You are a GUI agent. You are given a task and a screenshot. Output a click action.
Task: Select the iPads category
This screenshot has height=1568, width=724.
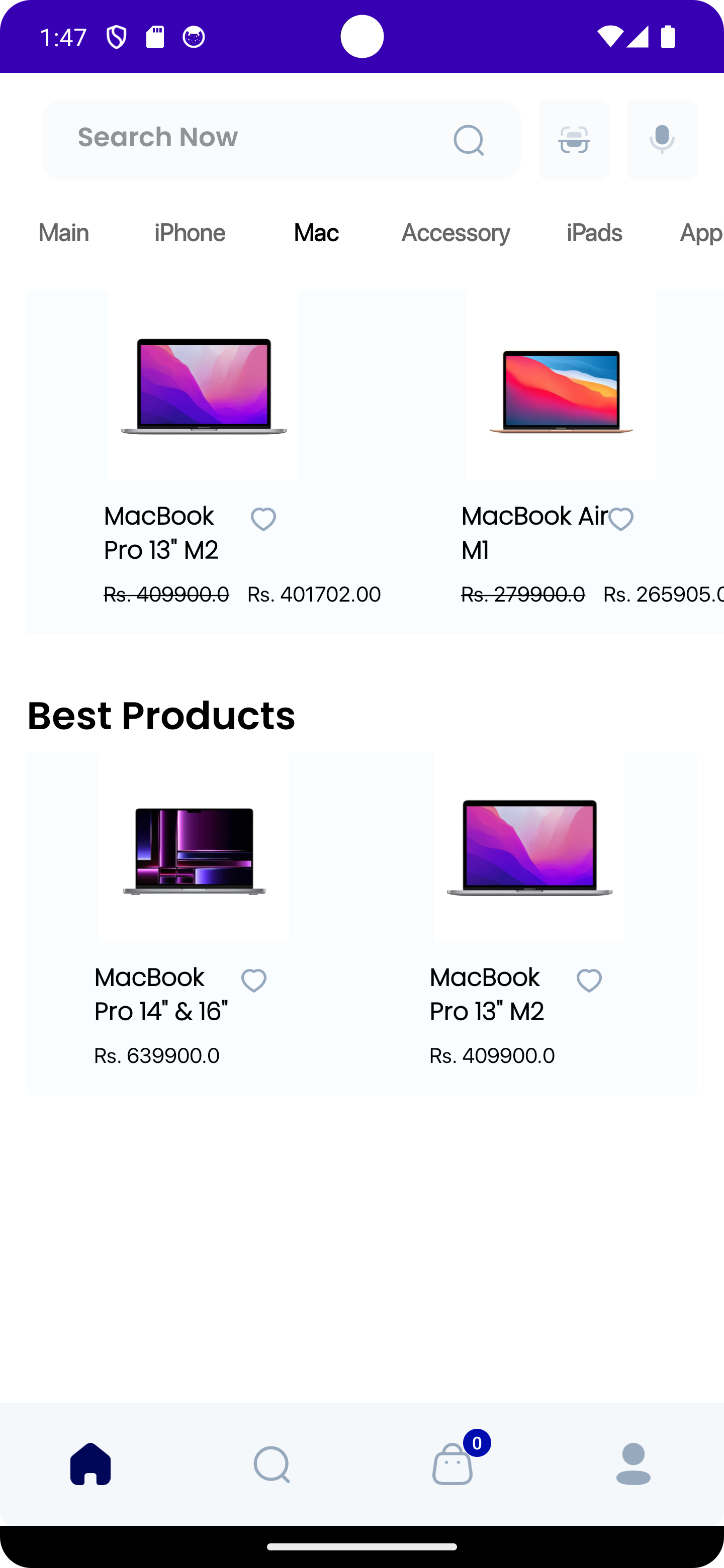click(594, 233)
